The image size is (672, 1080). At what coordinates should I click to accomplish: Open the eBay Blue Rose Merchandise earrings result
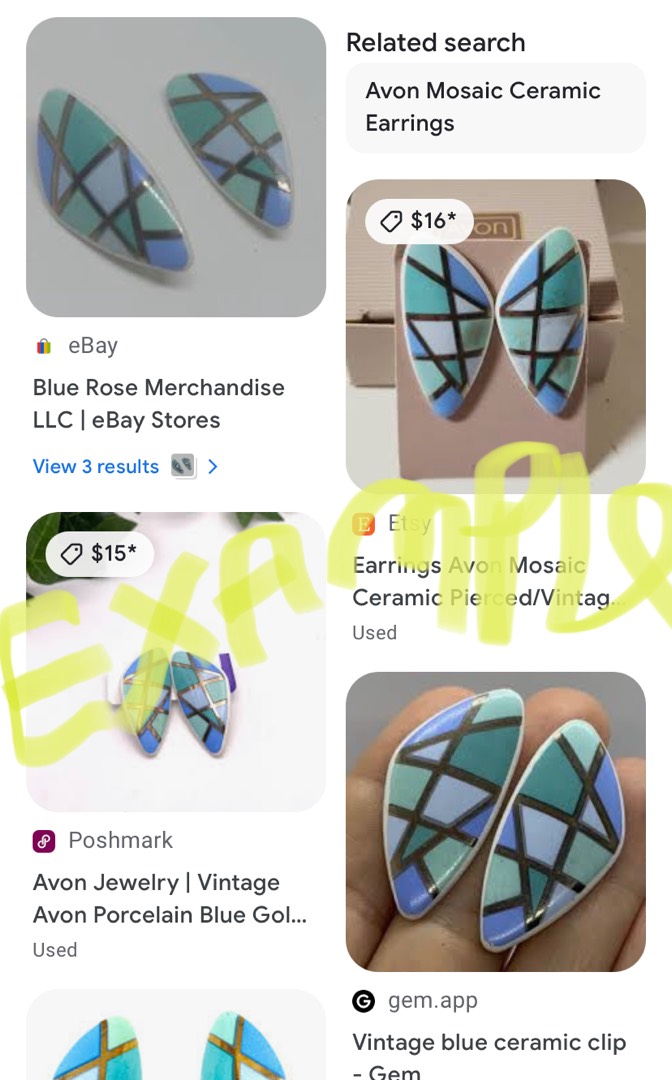click(176, 167)
